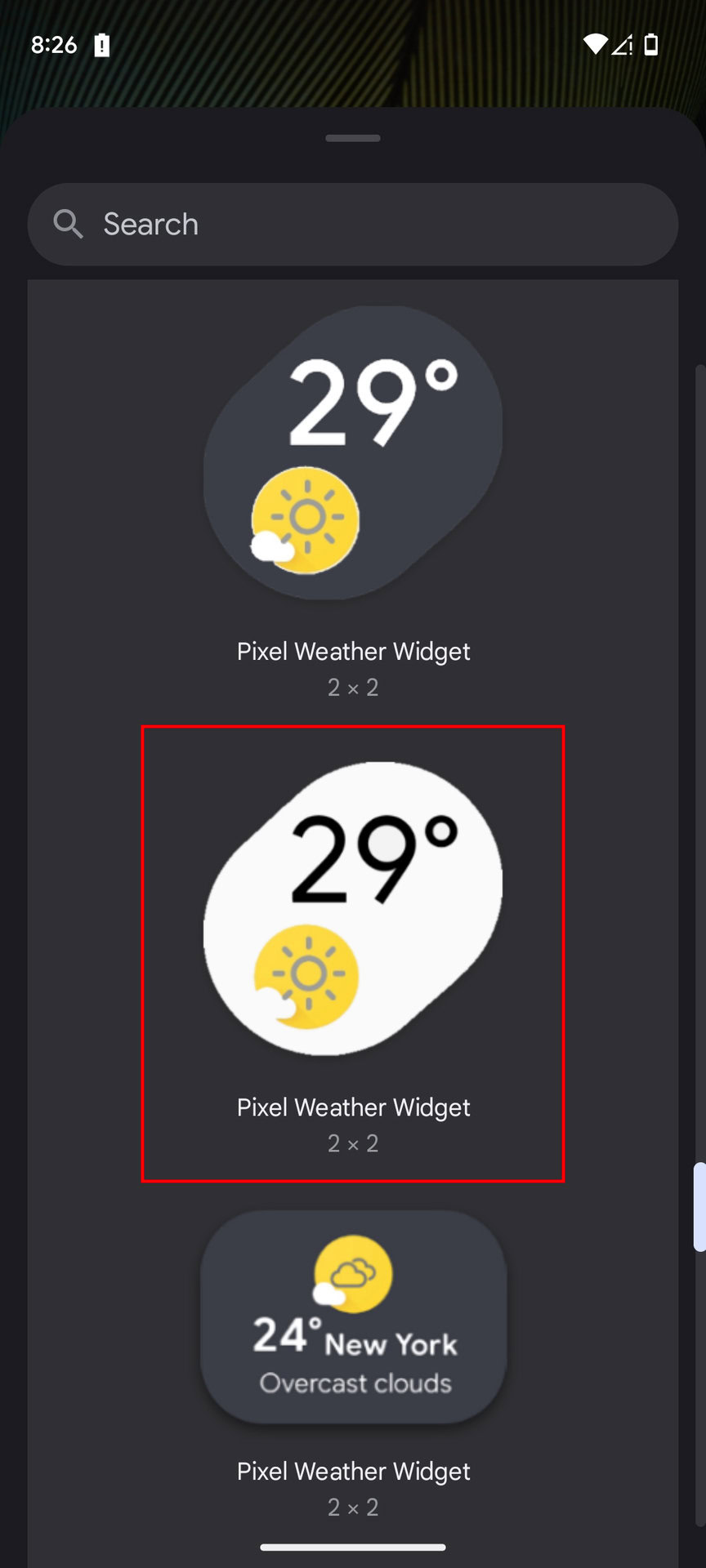Open the widget search field
706x1568 pixels.
(353, 224)
